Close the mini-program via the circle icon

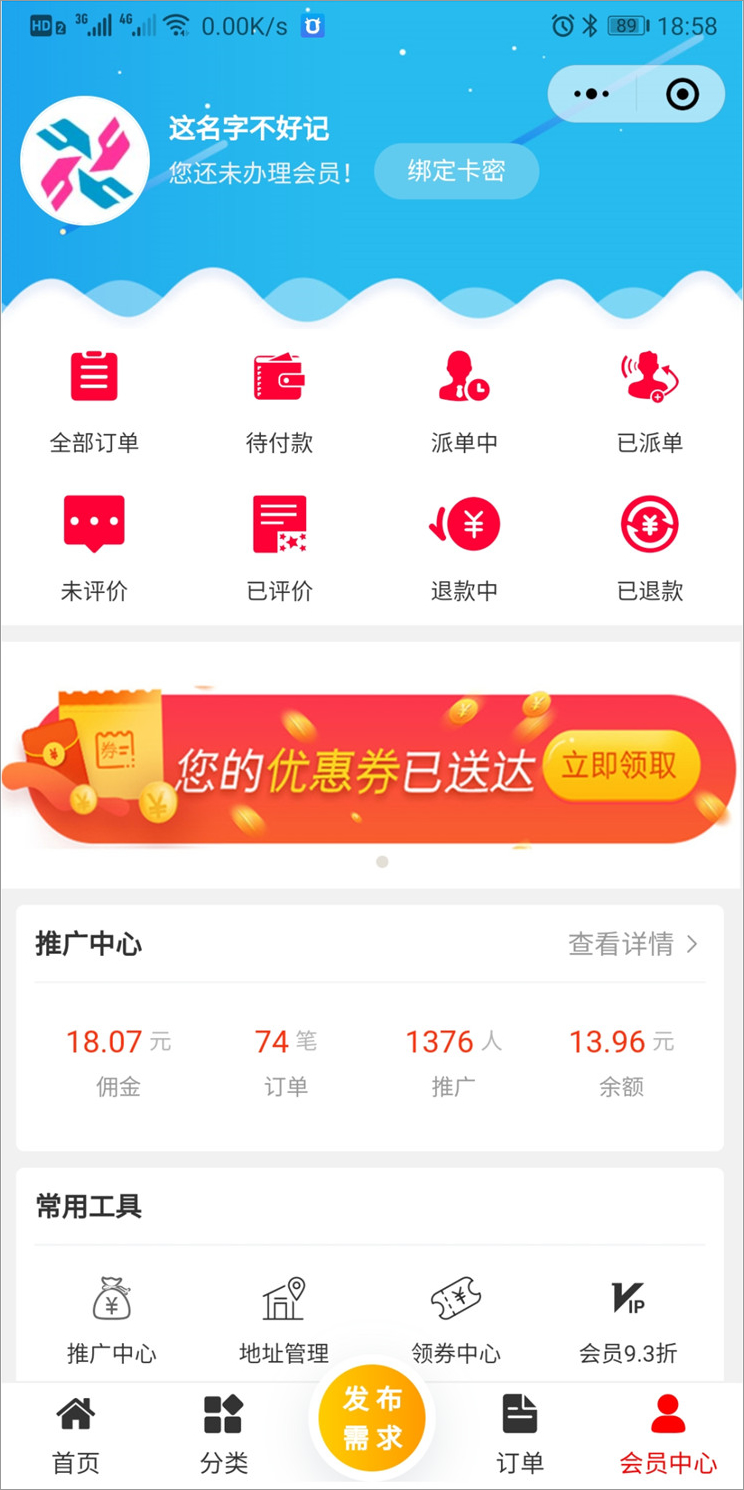(682, 94)
